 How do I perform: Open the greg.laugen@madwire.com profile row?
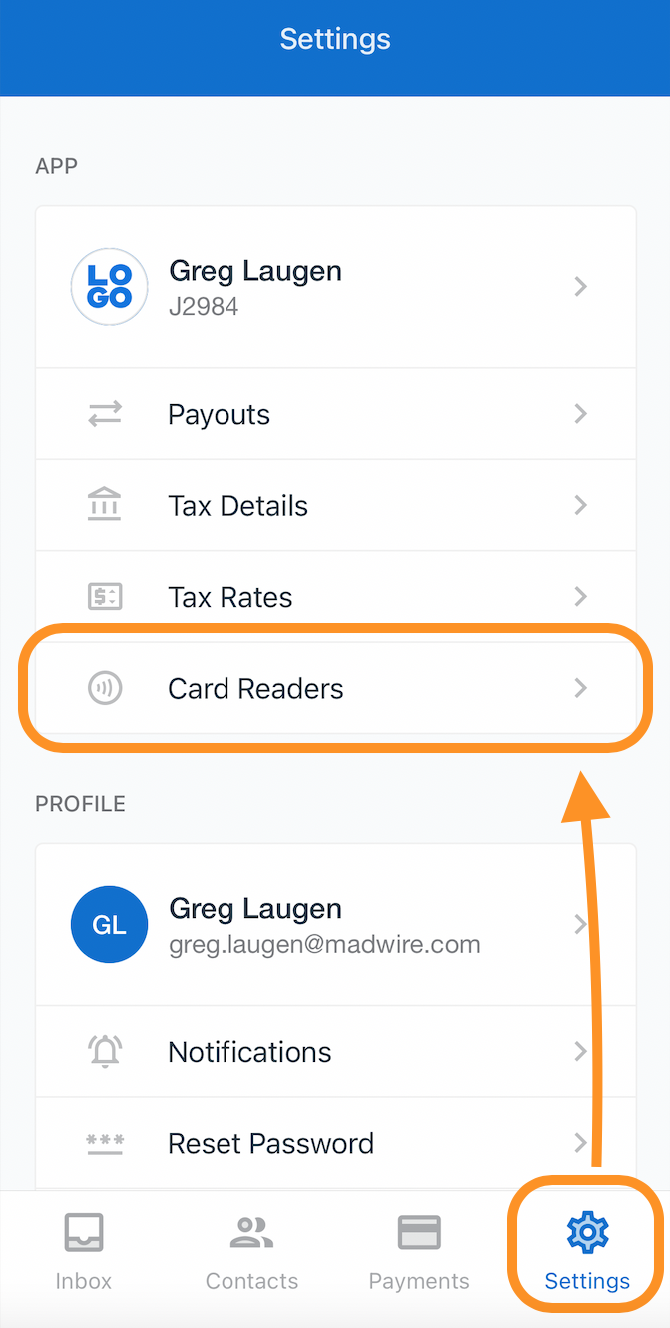click(x=335, y=925)
